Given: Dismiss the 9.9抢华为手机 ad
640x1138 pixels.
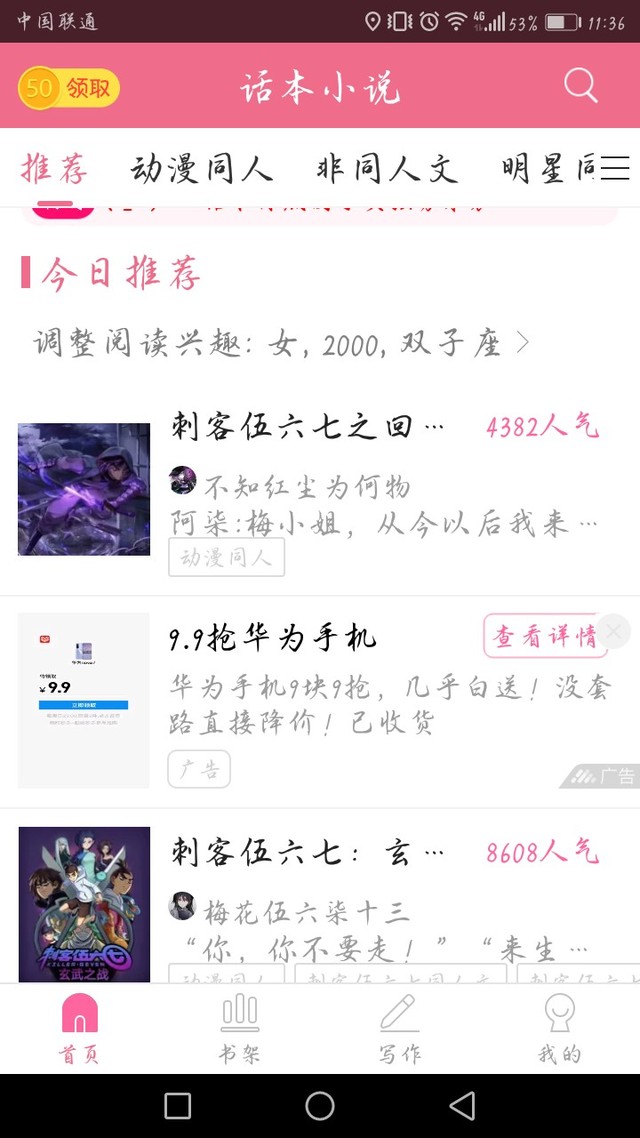Looking at the screenshot, I should (614, 632).
